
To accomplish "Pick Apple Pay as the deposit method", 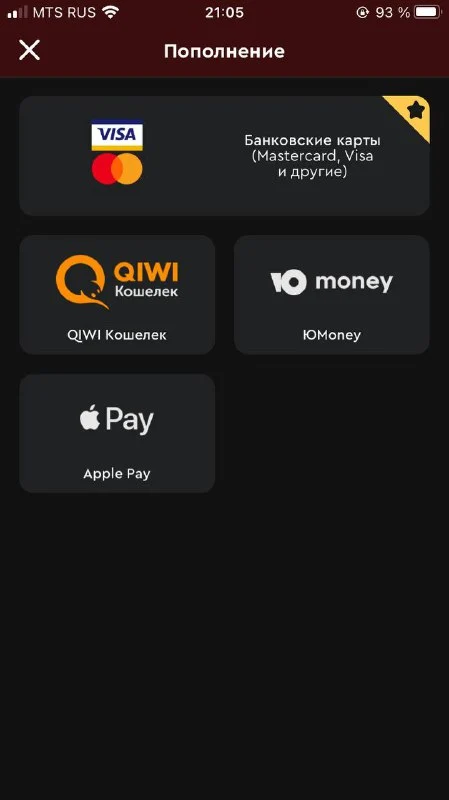I will (117, 434).
